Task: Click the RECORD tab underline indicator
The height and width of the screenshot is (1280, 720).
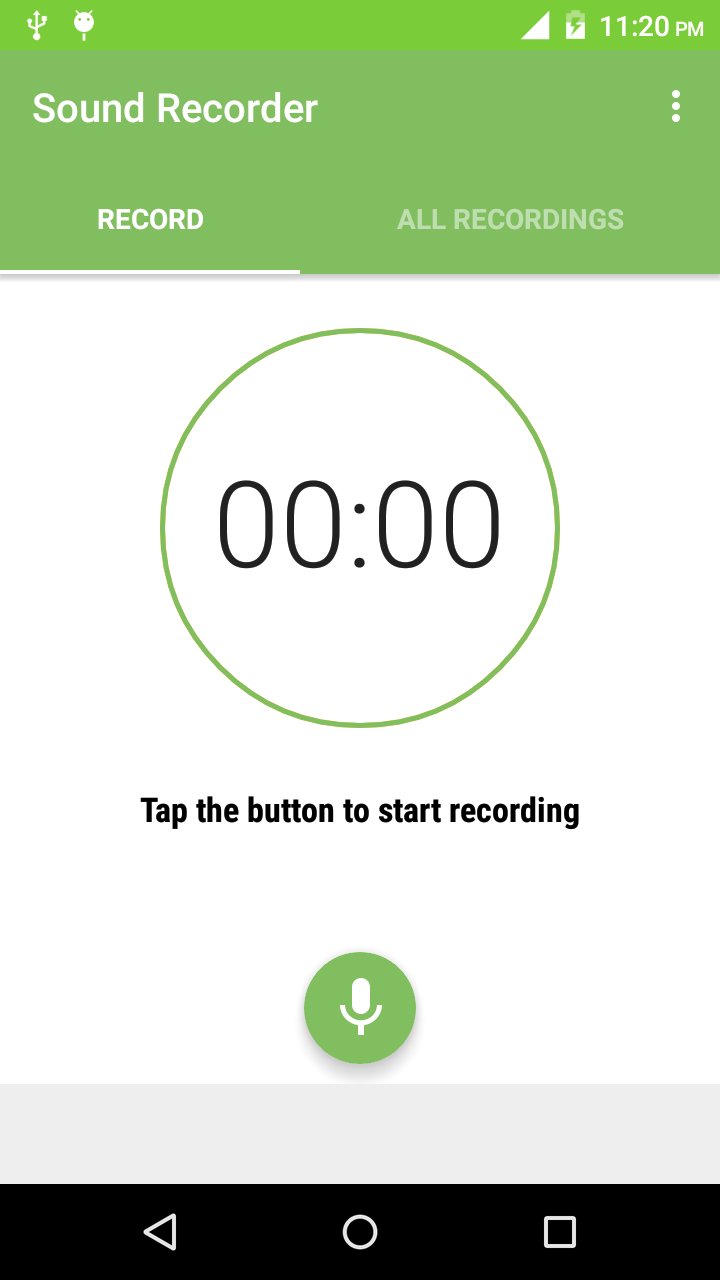Action: coord(149,268)
